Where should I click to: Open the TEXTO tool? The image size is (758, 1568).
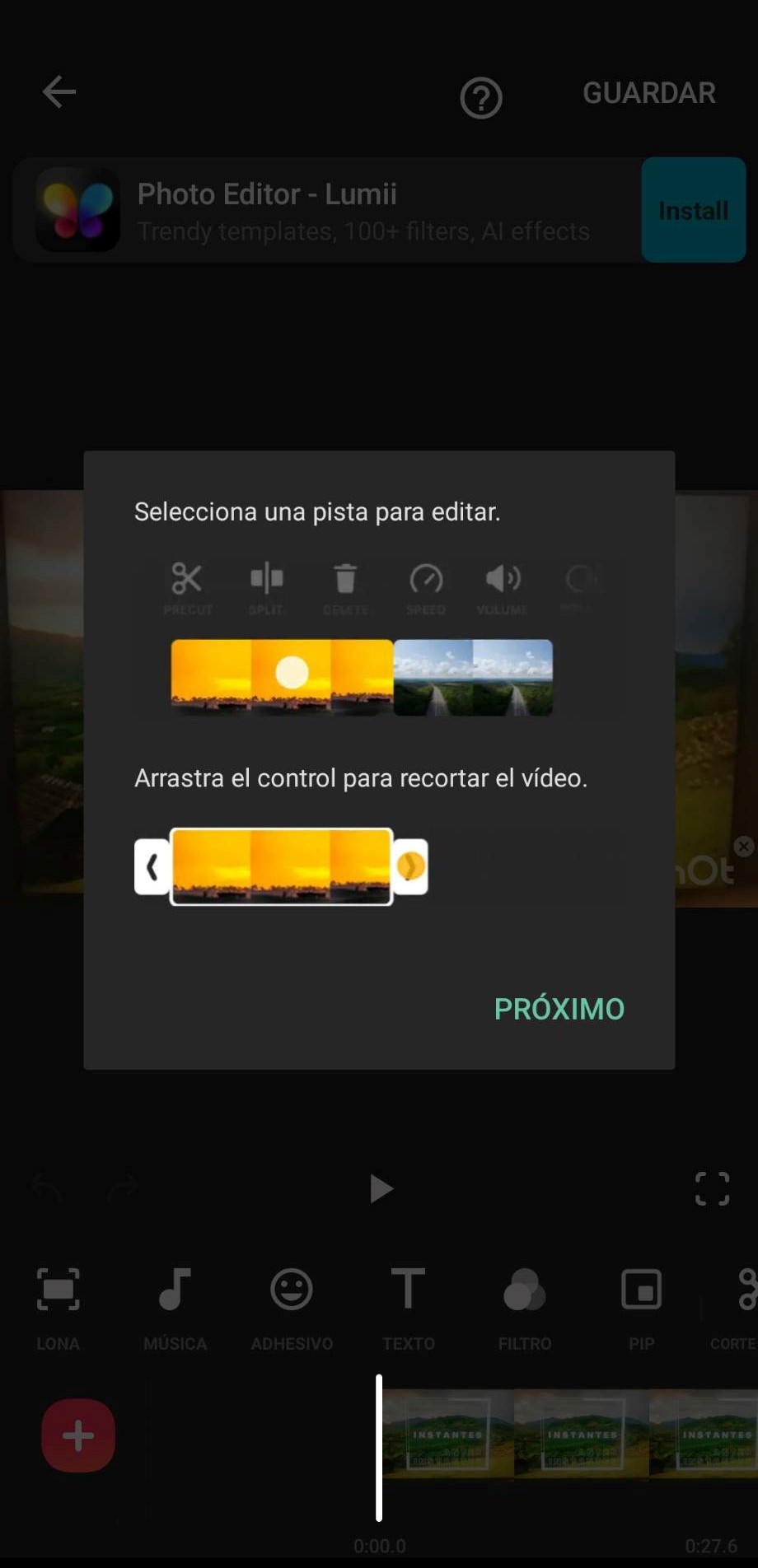pyautogui.click(x=408, y=1305)
